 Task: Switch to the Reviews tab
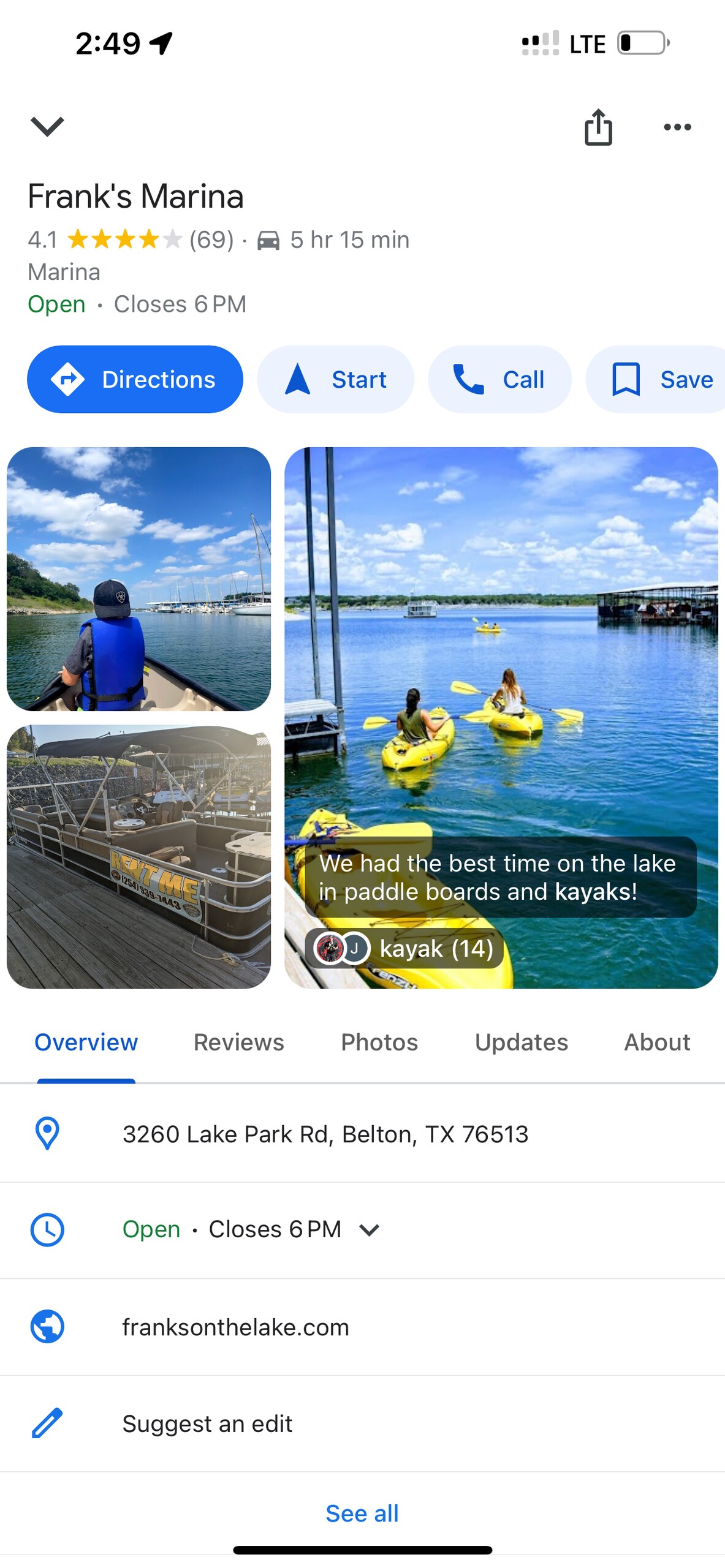(x=239, y=1042)
